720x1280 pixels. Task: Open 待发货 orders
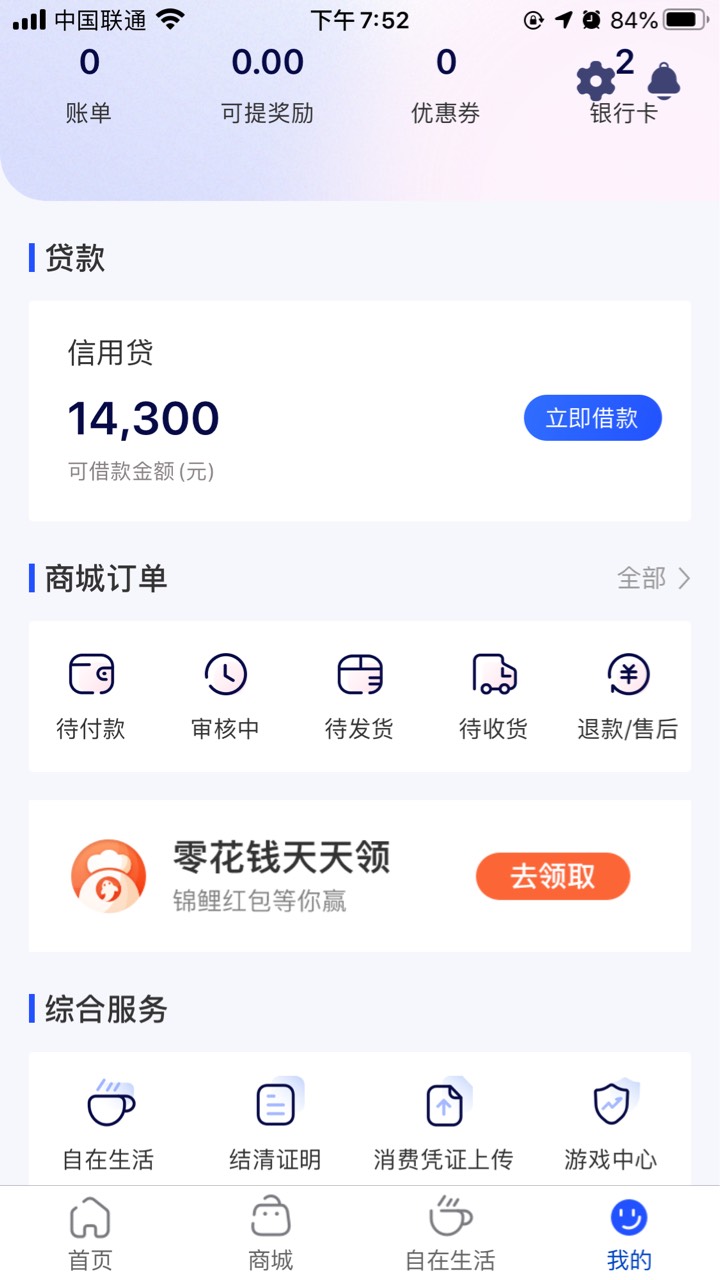coord(359,696)
